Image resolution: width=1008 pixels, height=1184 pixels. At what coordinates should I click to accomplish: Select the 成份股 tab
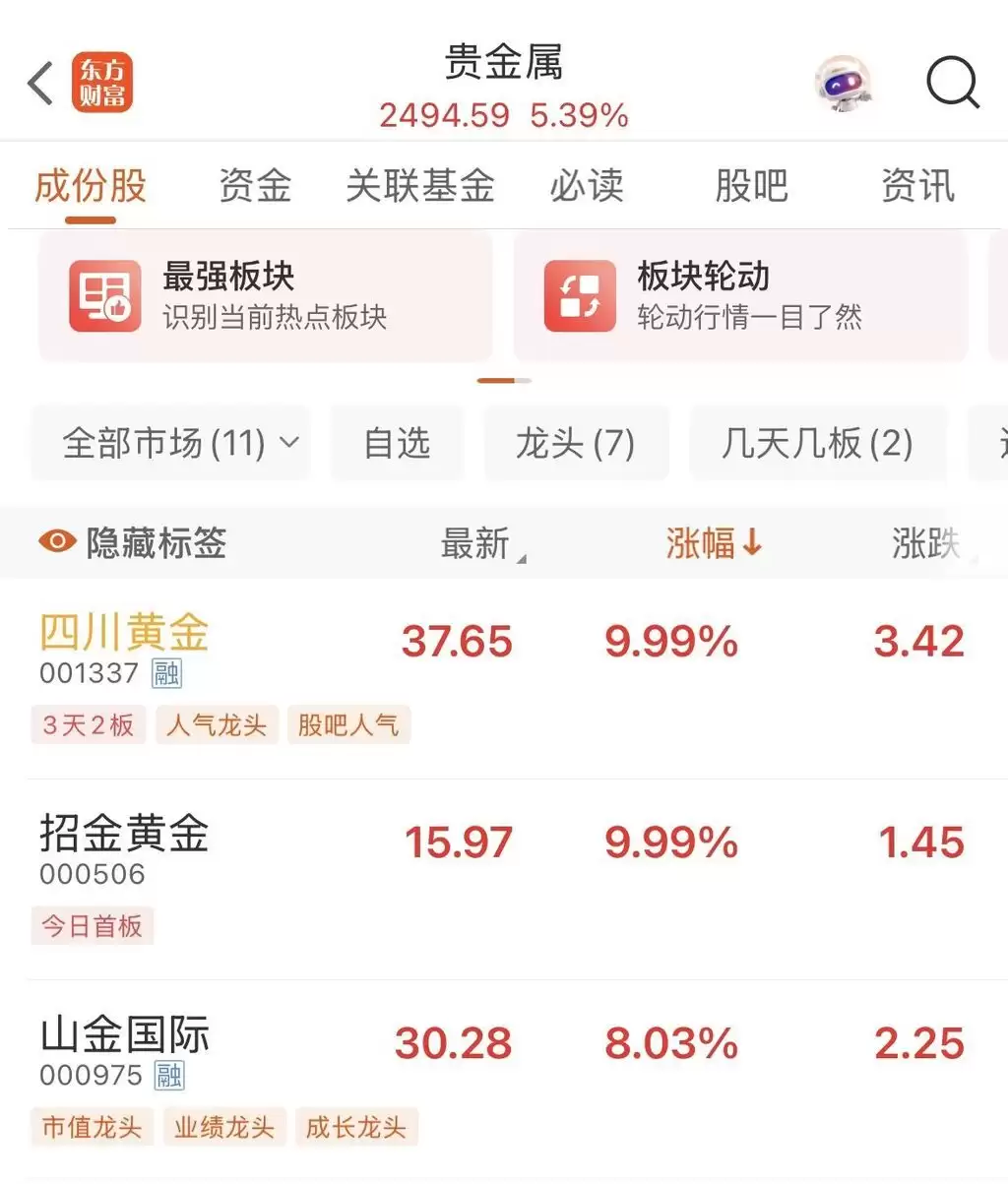[91, 186]
